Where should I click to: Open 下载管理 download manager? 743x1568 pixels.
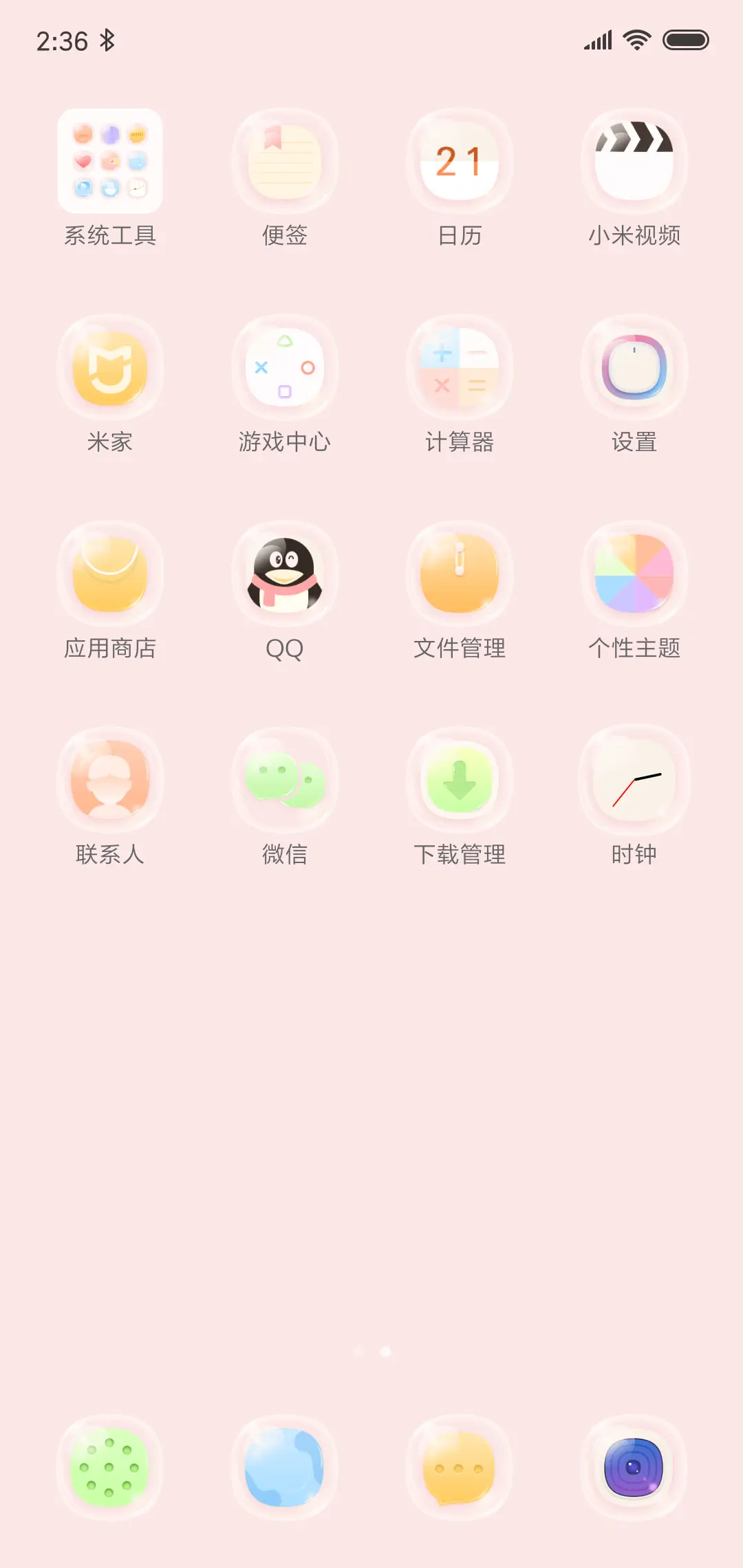point(460,781)
